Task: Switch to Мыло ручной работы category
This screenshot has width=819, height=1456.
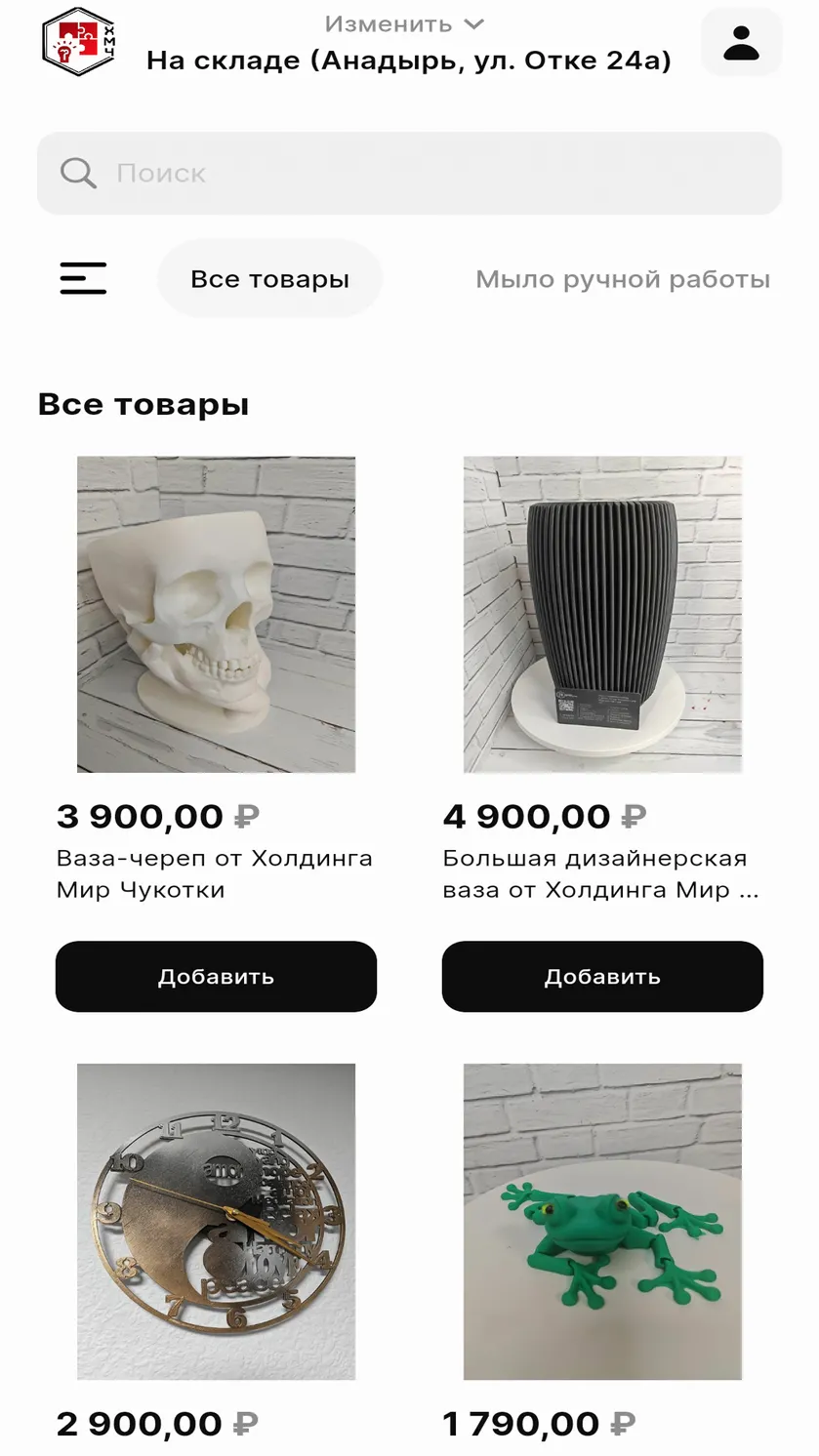Action: click(x=623, y=279)
